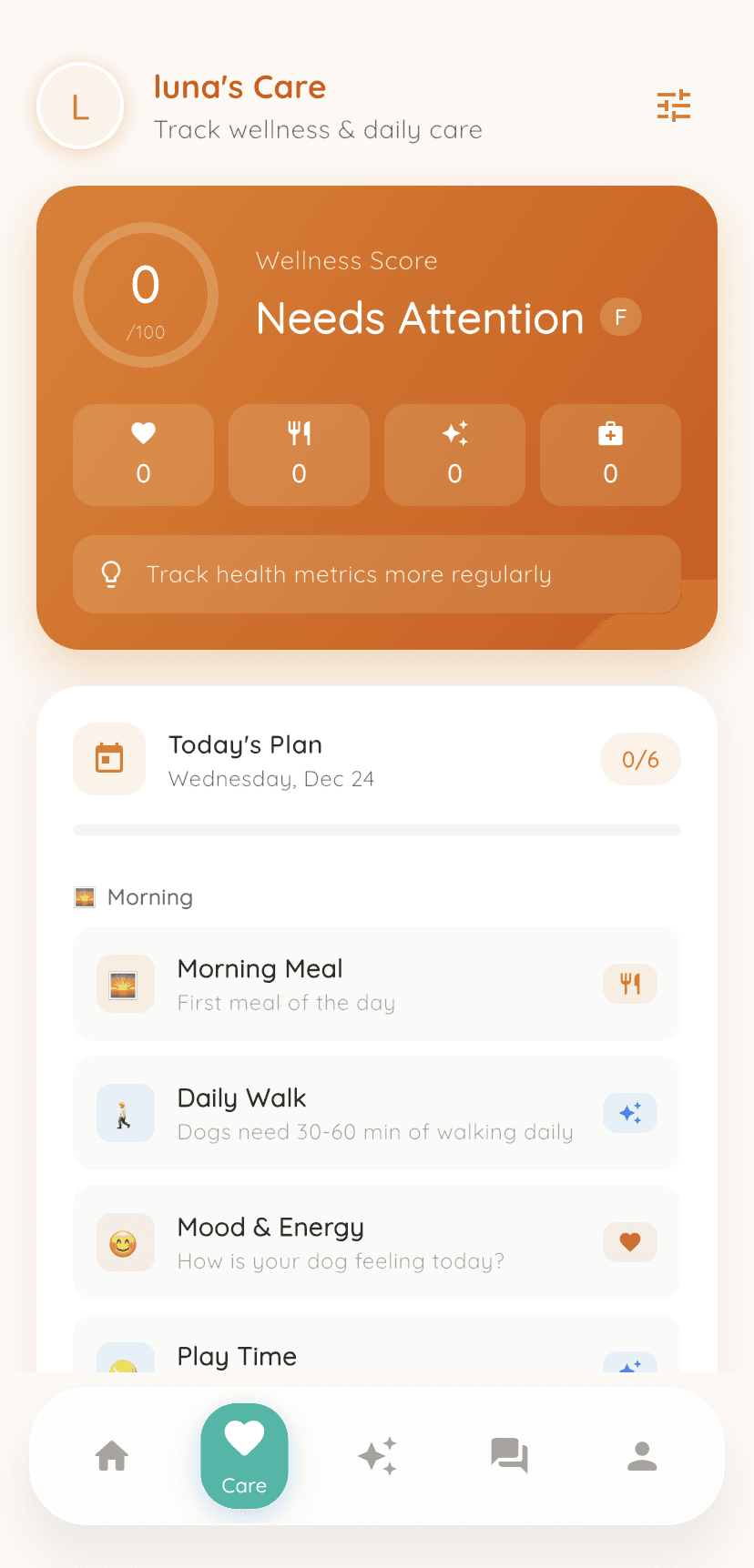This screenshot has width=754, height=1568.
Task: Switch to the sparkles tab
Action: click(x=377, y=1455)
